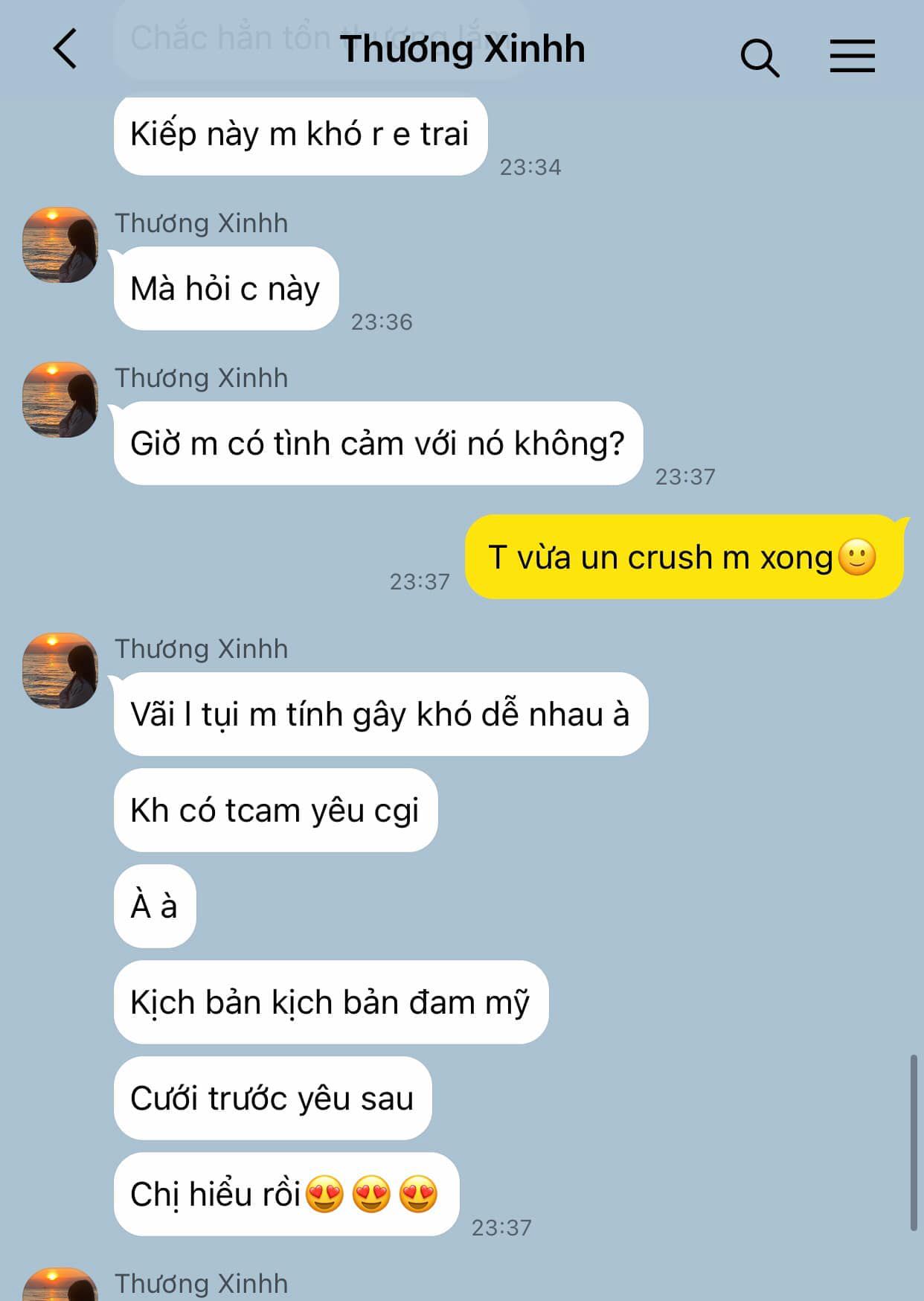Search within this conversation
This screenshot has width=924, height=1301.
coord(759,57)
